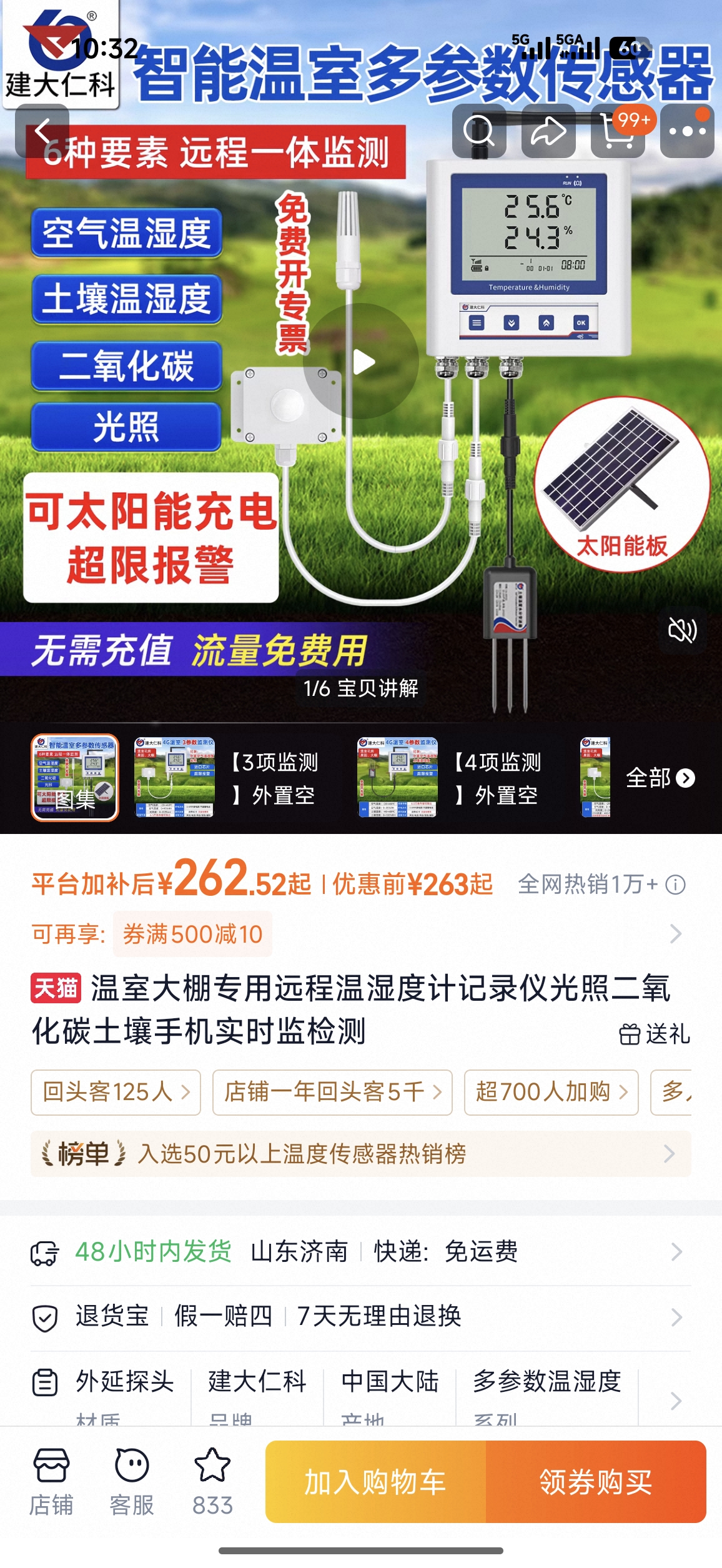722x1568 pixels.
Task: Tap 加入购物车 to add to cart
Action: pos(375,1481)
